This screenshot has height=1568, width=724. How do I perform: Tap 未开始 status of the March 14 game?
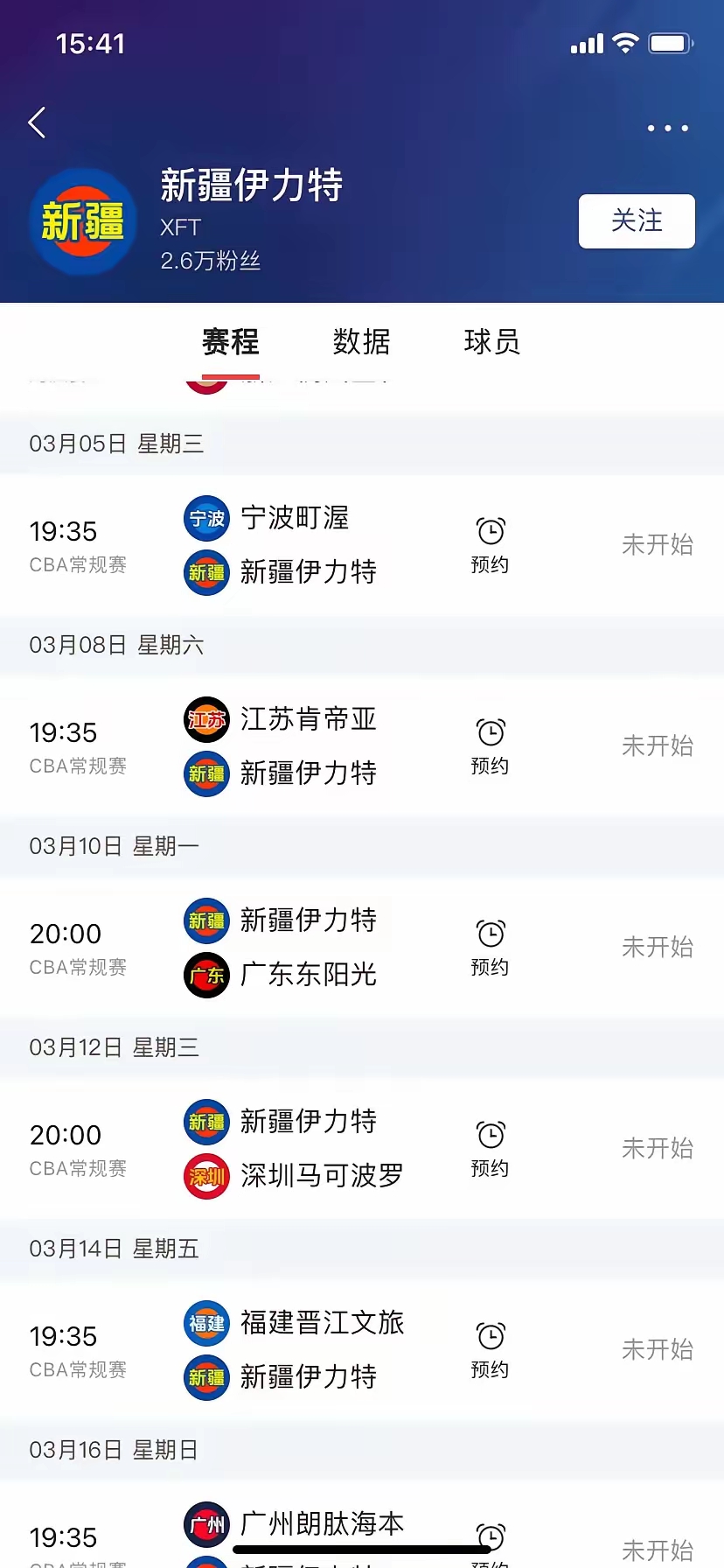pyautogui.click(x=657, y=1348)
